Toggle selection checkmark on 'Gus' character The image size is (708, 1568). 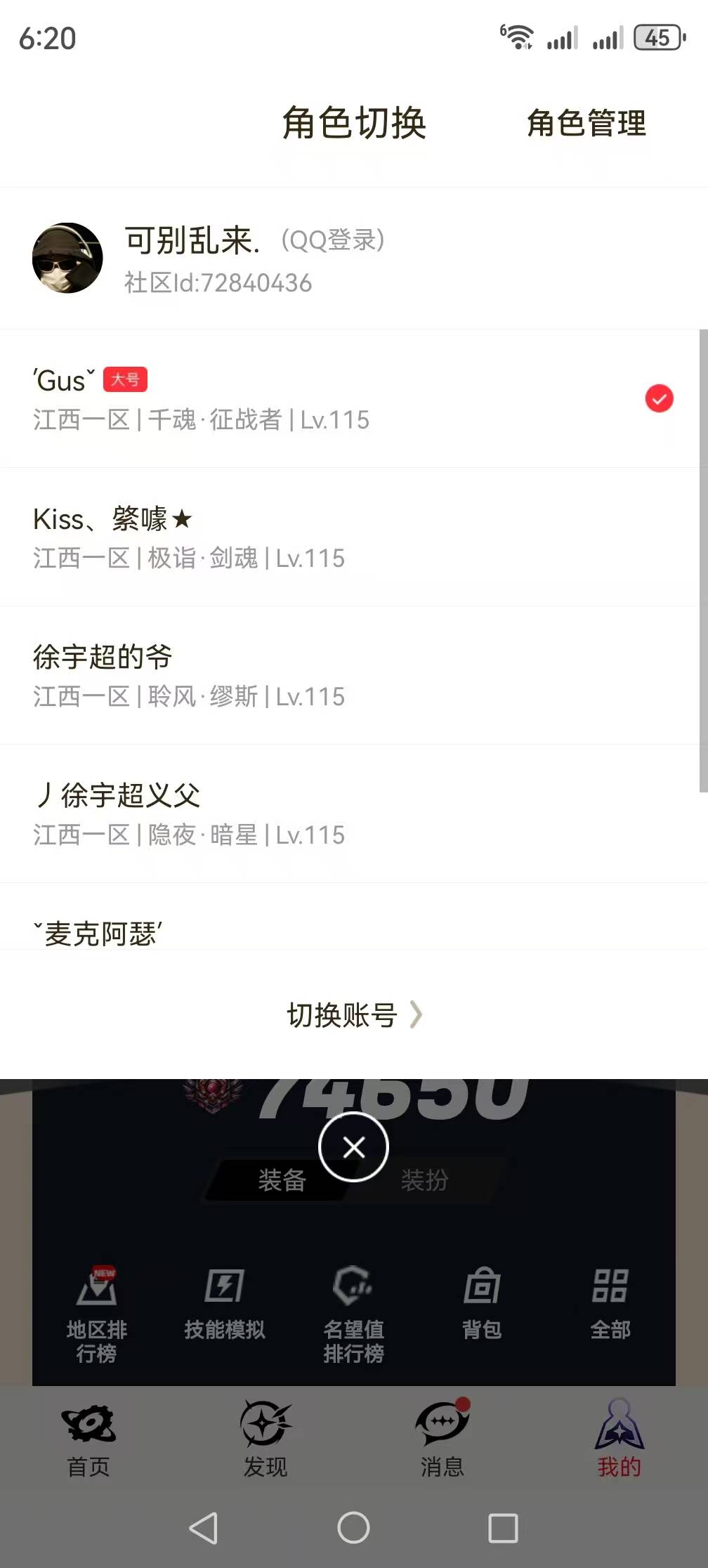pyautogui.click(x=658, y=398)
